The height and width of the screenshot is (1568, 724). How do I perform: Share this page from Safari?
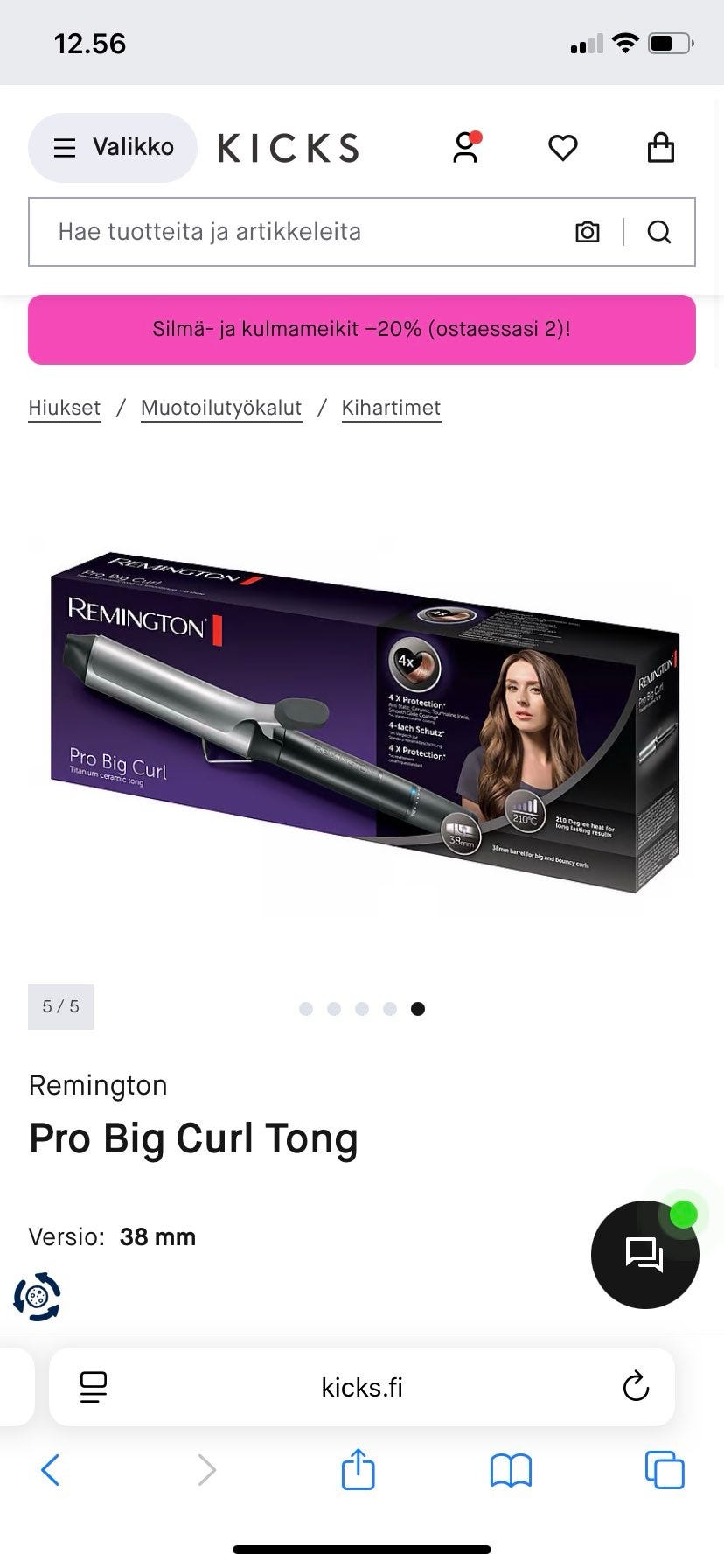(358, 1469)
